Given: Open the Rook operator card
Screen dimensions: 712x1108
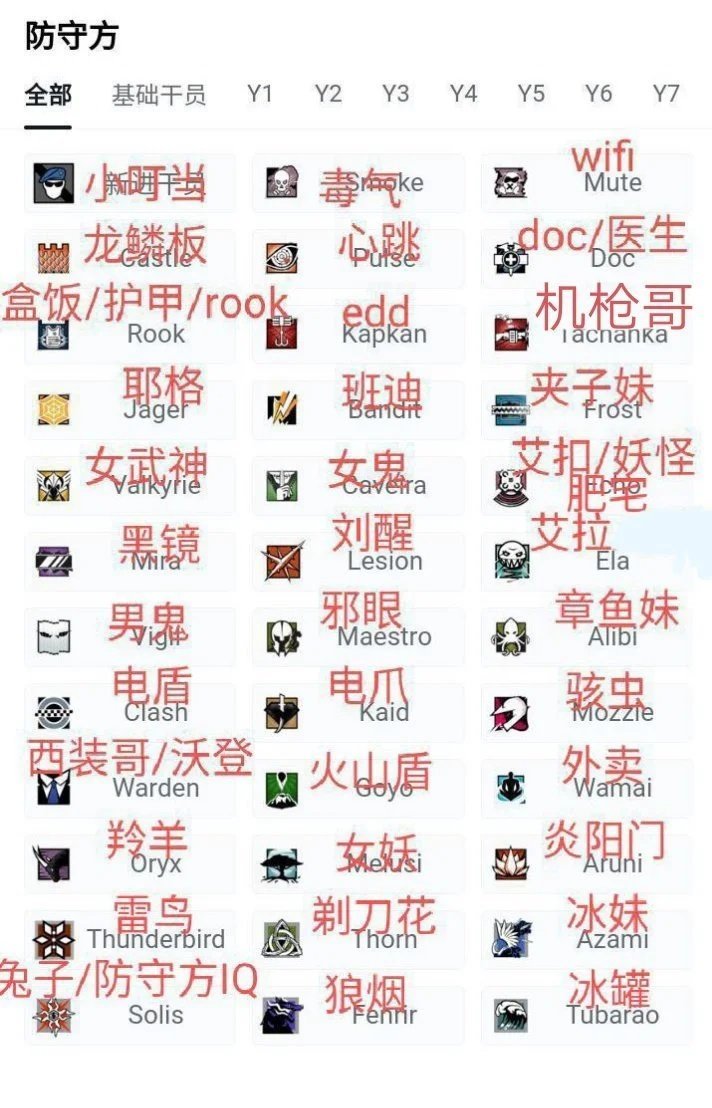Looking at the screenshot, I should (x=130, y=334).
